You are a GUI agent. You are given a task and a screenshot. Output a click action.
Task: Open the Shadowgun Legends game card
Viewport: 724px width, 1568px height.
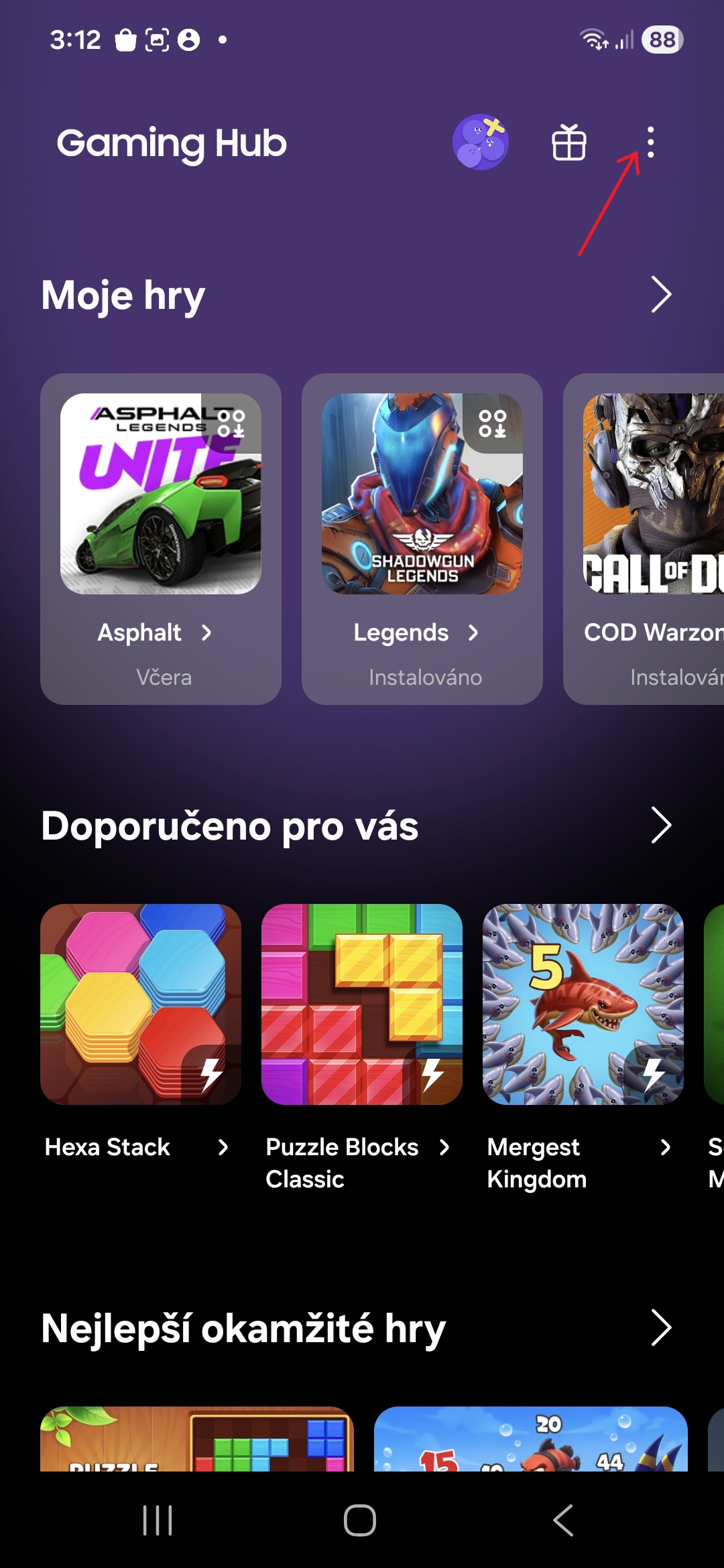tap(422, 494)
